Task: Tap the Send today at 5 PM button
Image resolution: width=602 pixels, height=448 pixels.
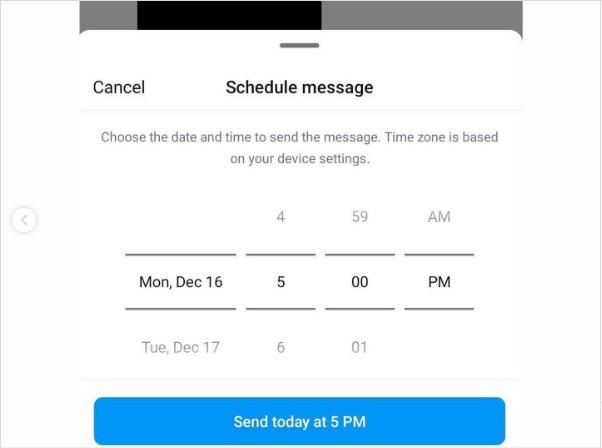Action: [299, 421]
